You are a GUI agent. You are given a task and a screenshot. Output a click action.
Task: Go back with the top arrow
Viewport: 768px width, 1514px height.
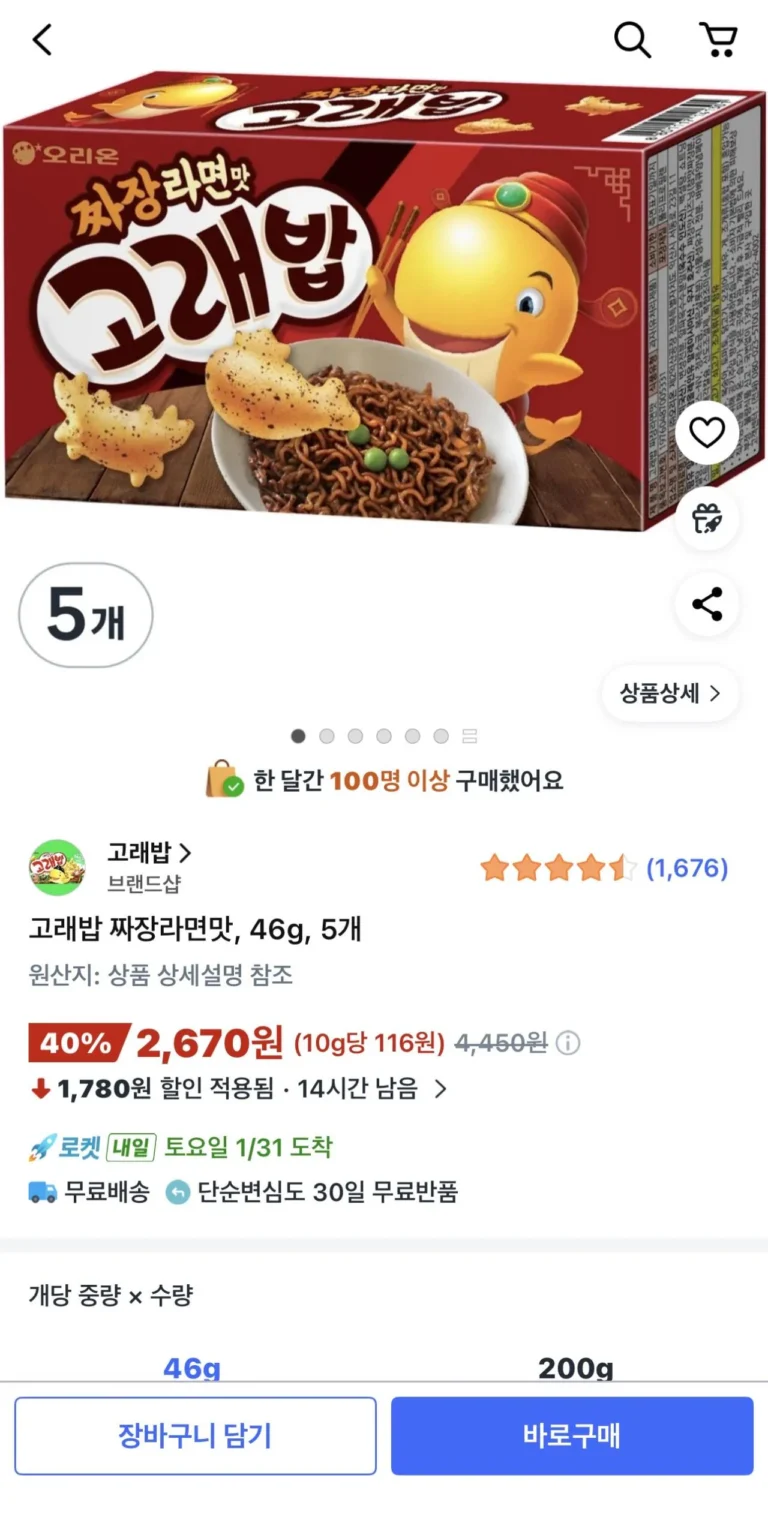pyautogui.click(x=42, y=40)
